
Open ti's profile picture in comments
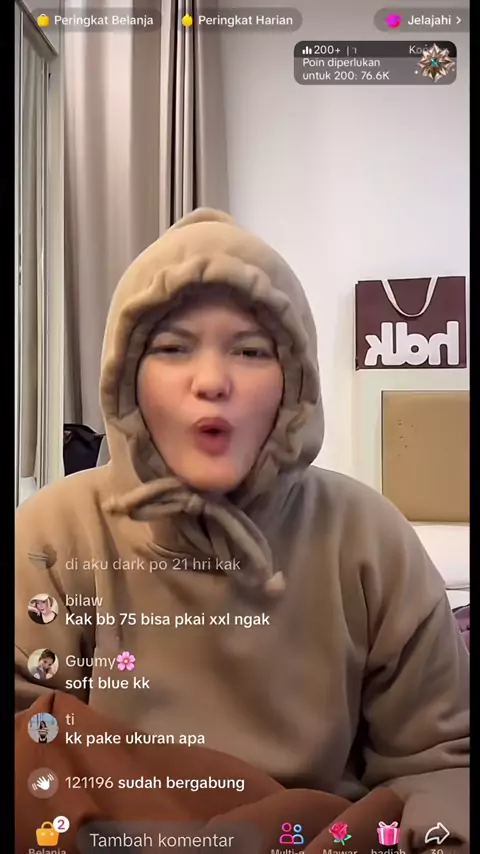43,728
